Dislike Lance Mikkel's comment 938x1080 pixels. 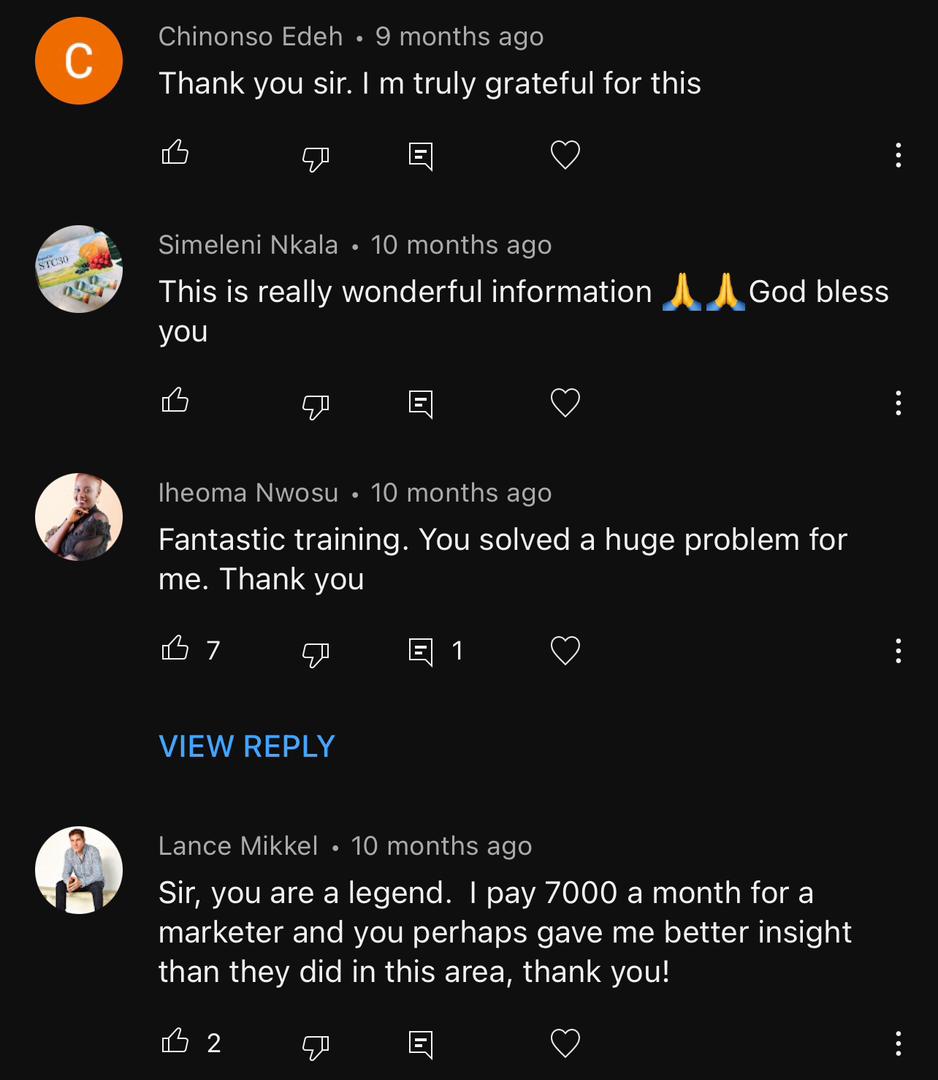click(316, 1045)
